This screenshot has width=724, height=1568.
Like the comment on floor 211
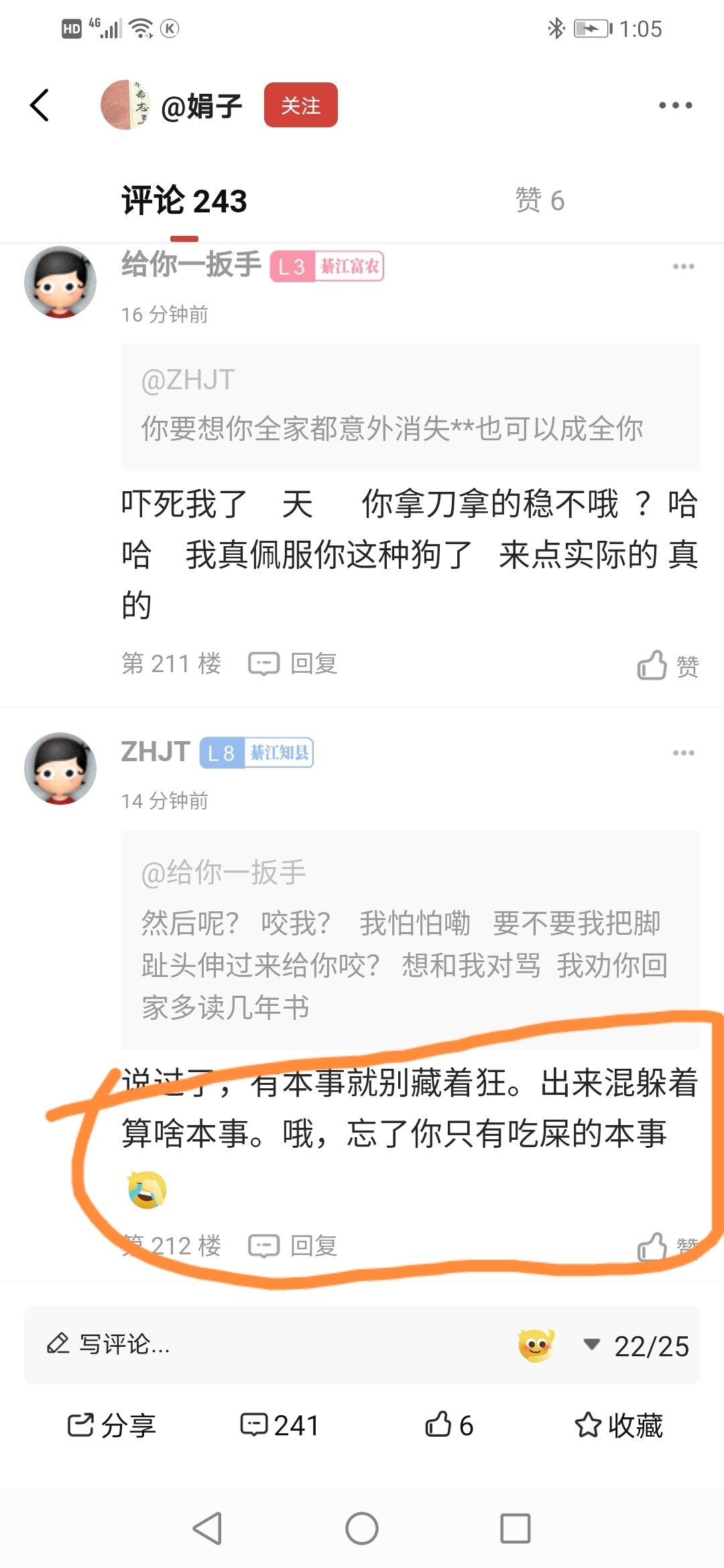(x=668, y=665)
